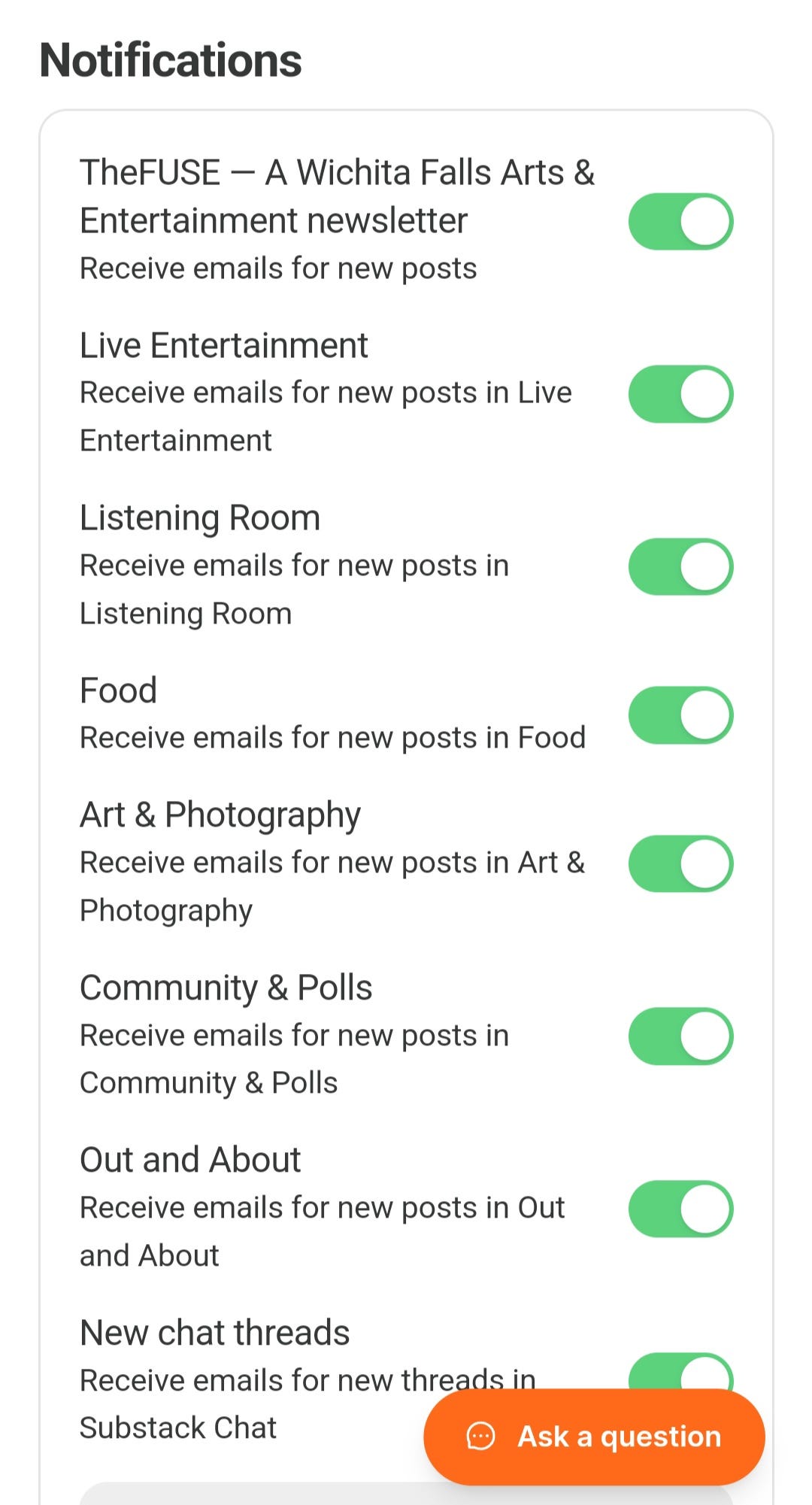
Task: Turn off Out and About emails
Action: (680, 1209)
